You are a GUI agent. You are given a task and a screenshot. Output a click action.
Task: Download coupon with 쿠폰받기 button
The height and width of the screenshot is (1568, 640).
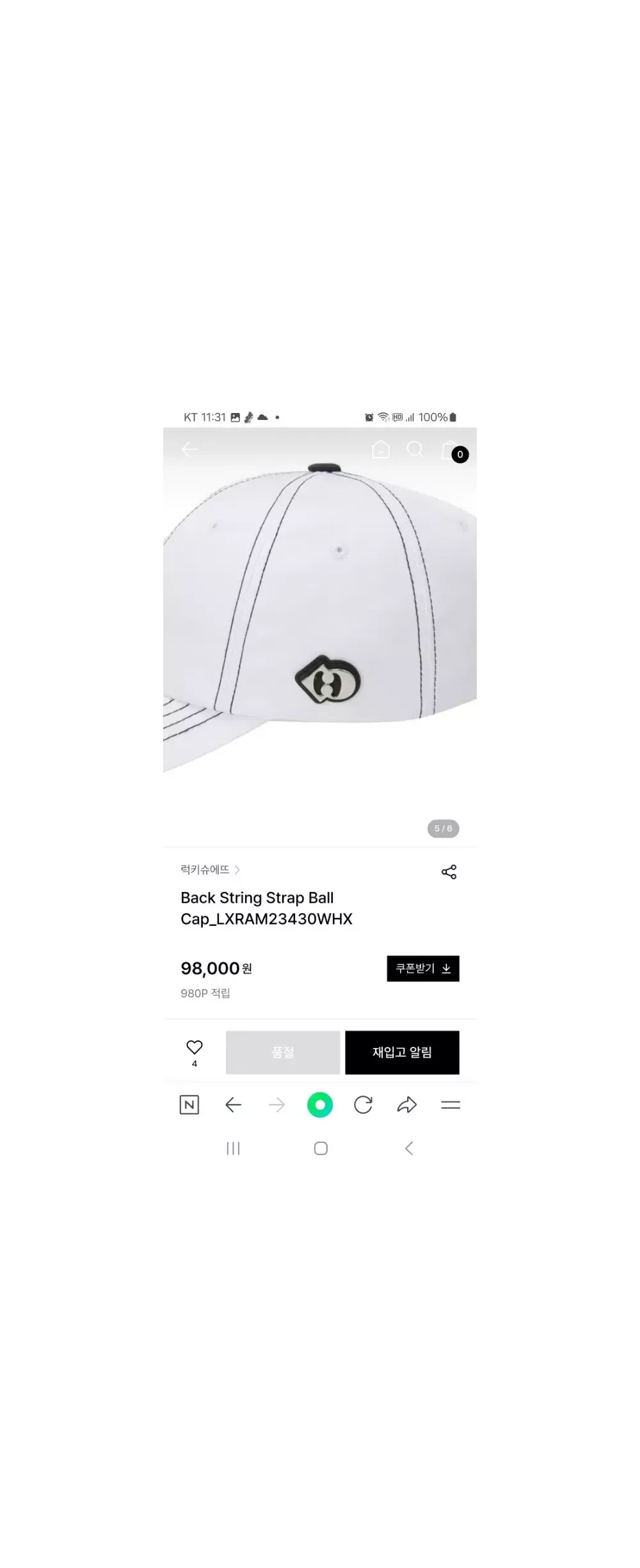(x=423, y=969)
